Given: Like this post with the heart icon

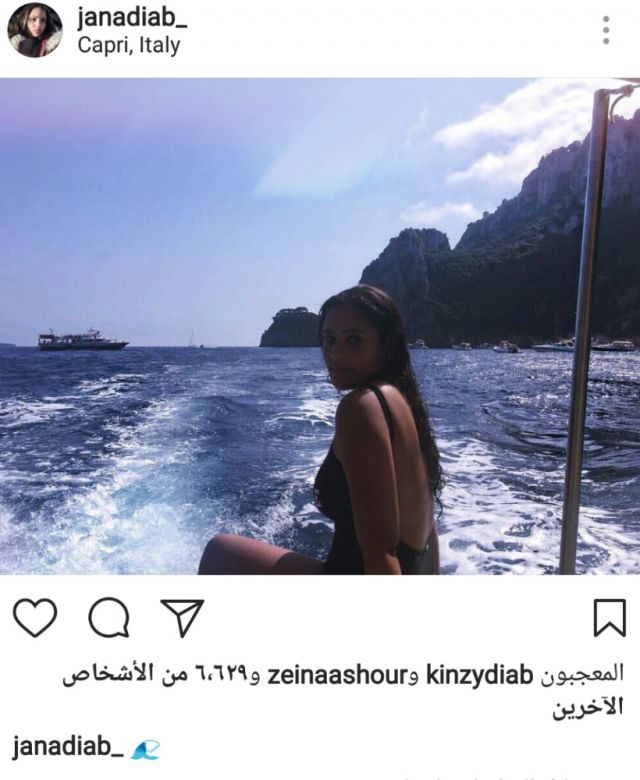Looking at the screenshot, I should (x=35, y=618).
